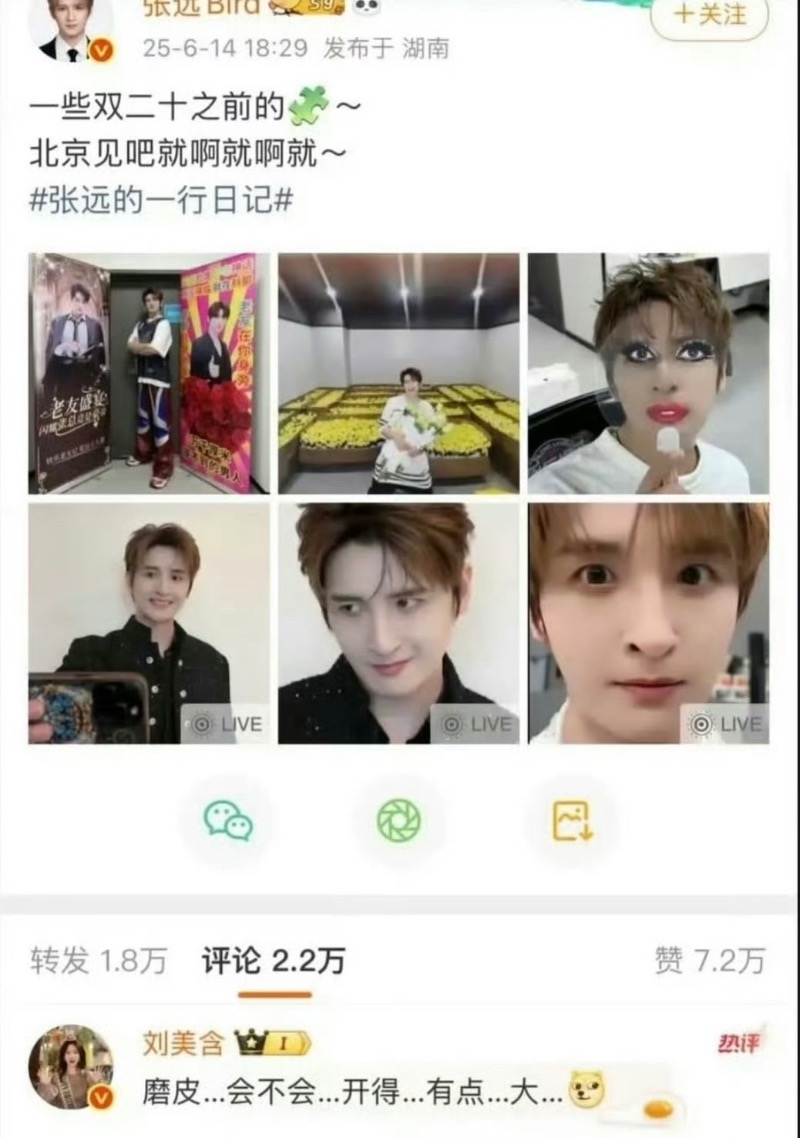Select the 评论 tab
The height and width of the screenshot is (1138, 800).
pos(273,961)
